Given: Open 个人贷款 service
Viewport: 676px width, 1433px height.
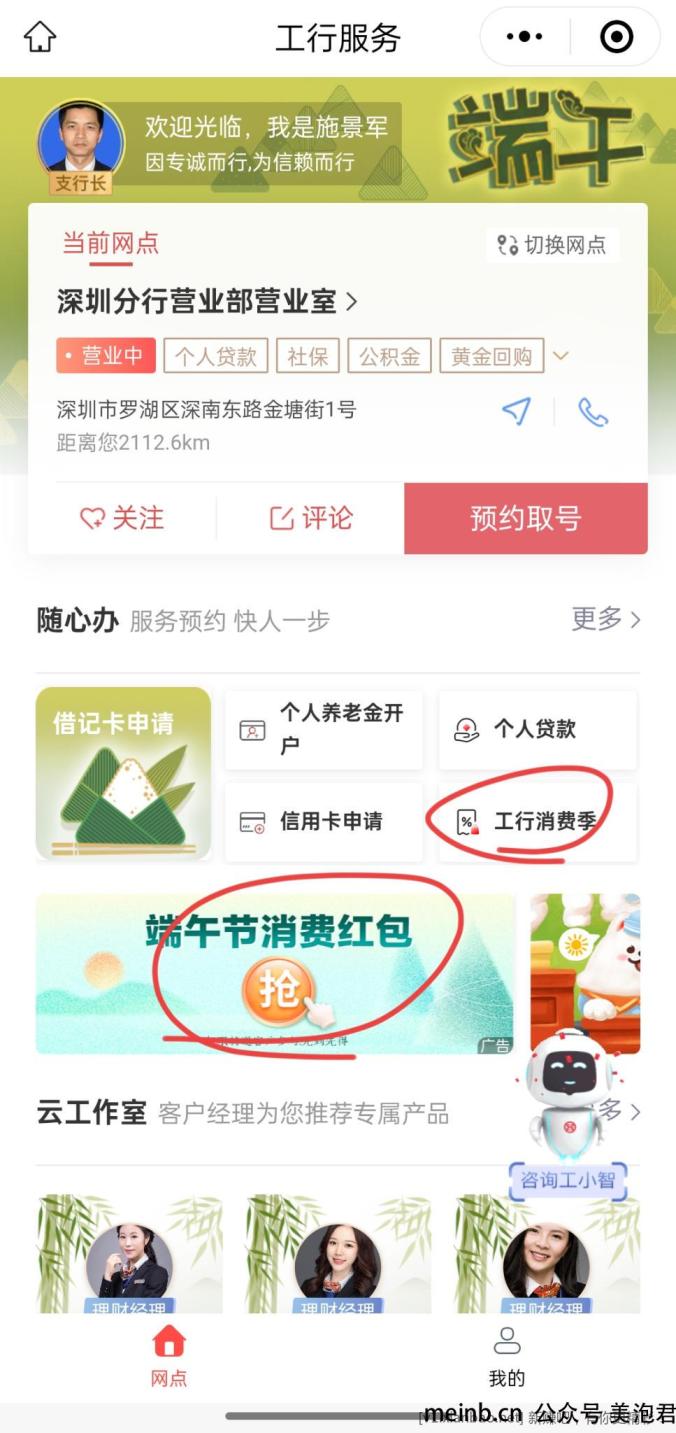Looking at the screenshot, I should (x=537, y=730).
